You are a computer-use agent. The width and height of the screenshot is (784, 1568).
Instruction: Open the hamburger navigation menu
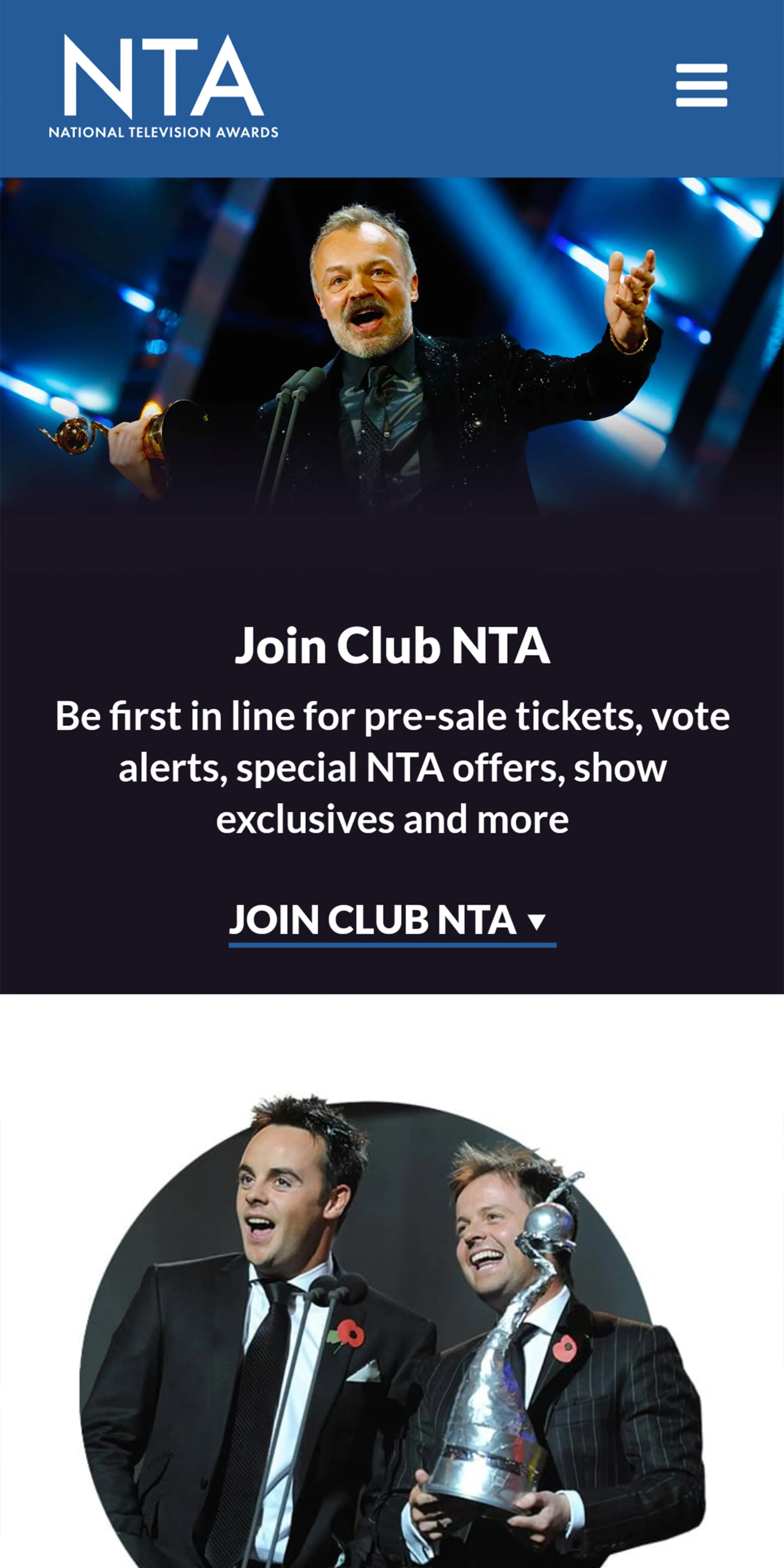[701, 85]
